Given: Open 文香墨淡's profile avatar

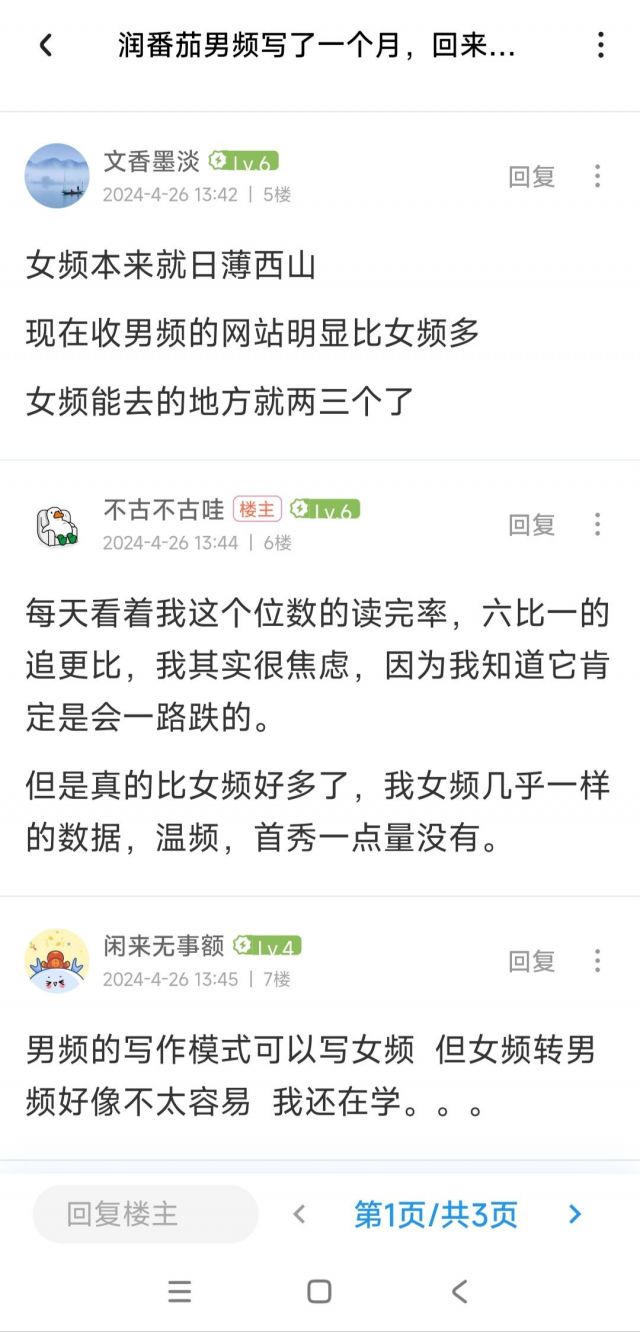Looking at the screenshot, I should pyautogui.click(x=57, y=176).
